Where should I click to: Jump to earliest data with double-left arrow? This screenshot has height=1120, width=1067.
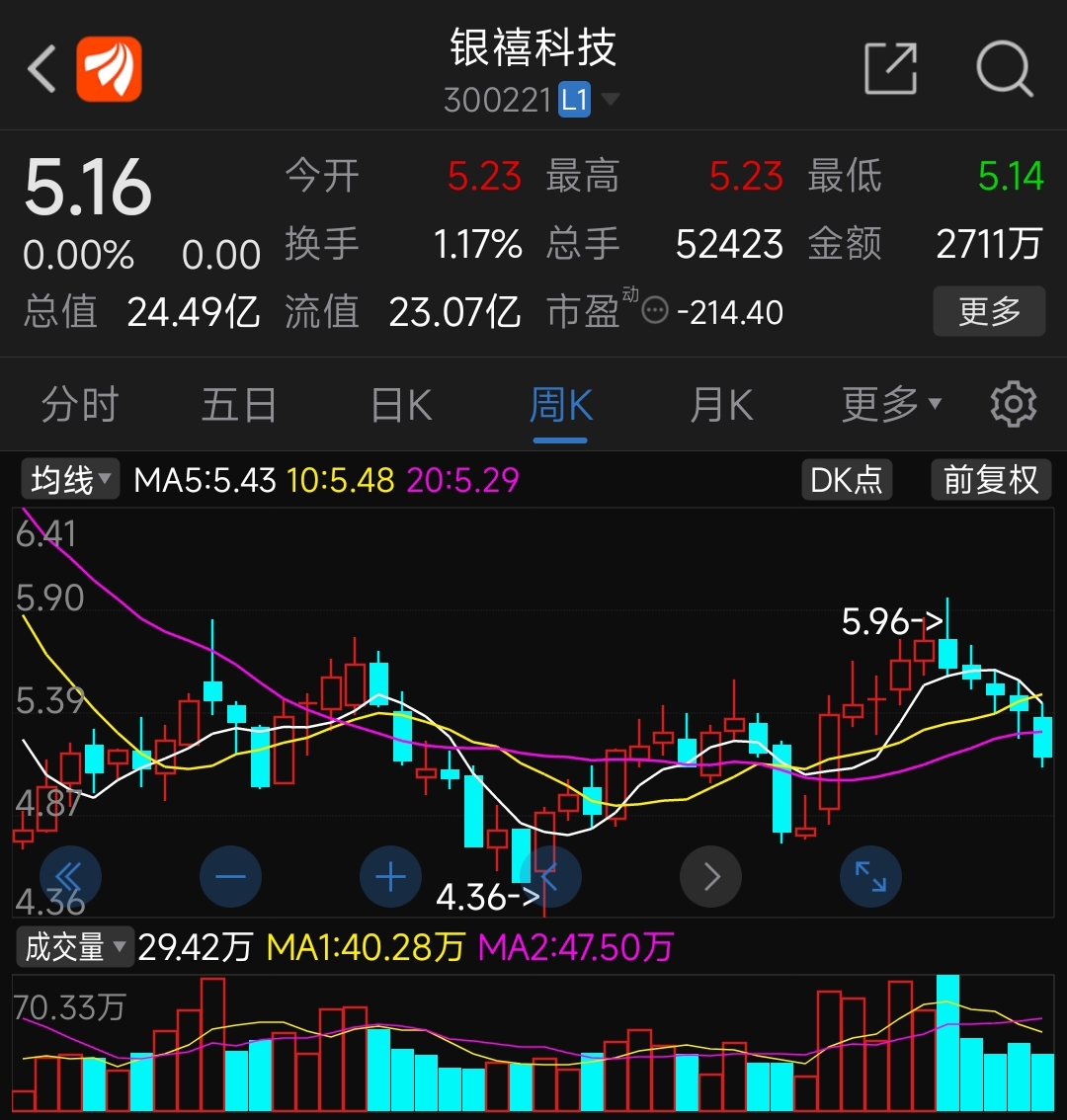[71, 876]
